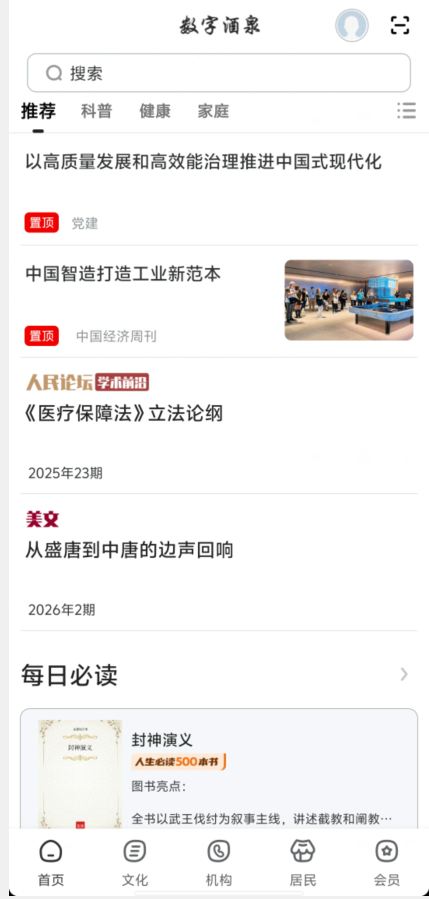
Task: Open article 以高质量发展和高效能治理推进中国式现代化
Action: tap(219, 189)
